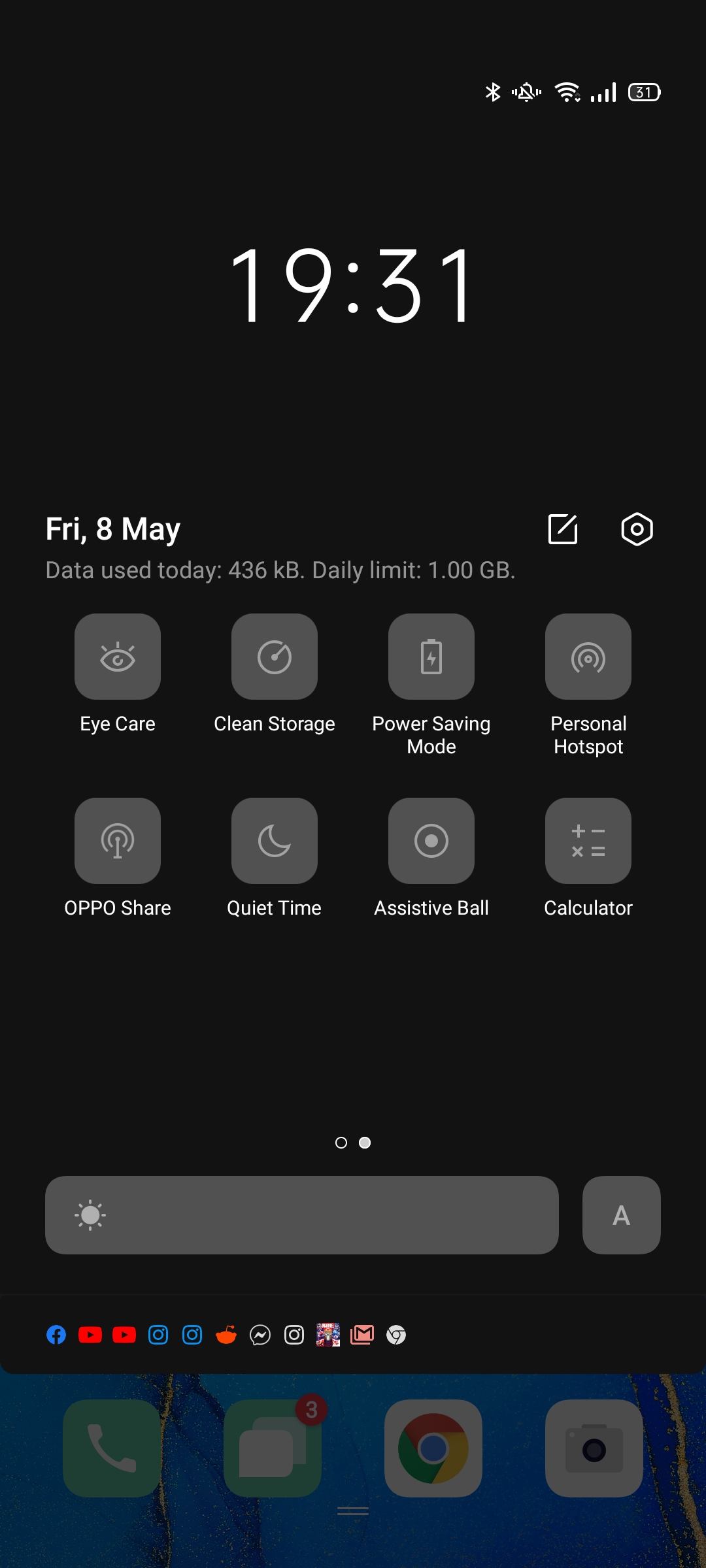Open the Calculator tile

click(x=588, y=841)
